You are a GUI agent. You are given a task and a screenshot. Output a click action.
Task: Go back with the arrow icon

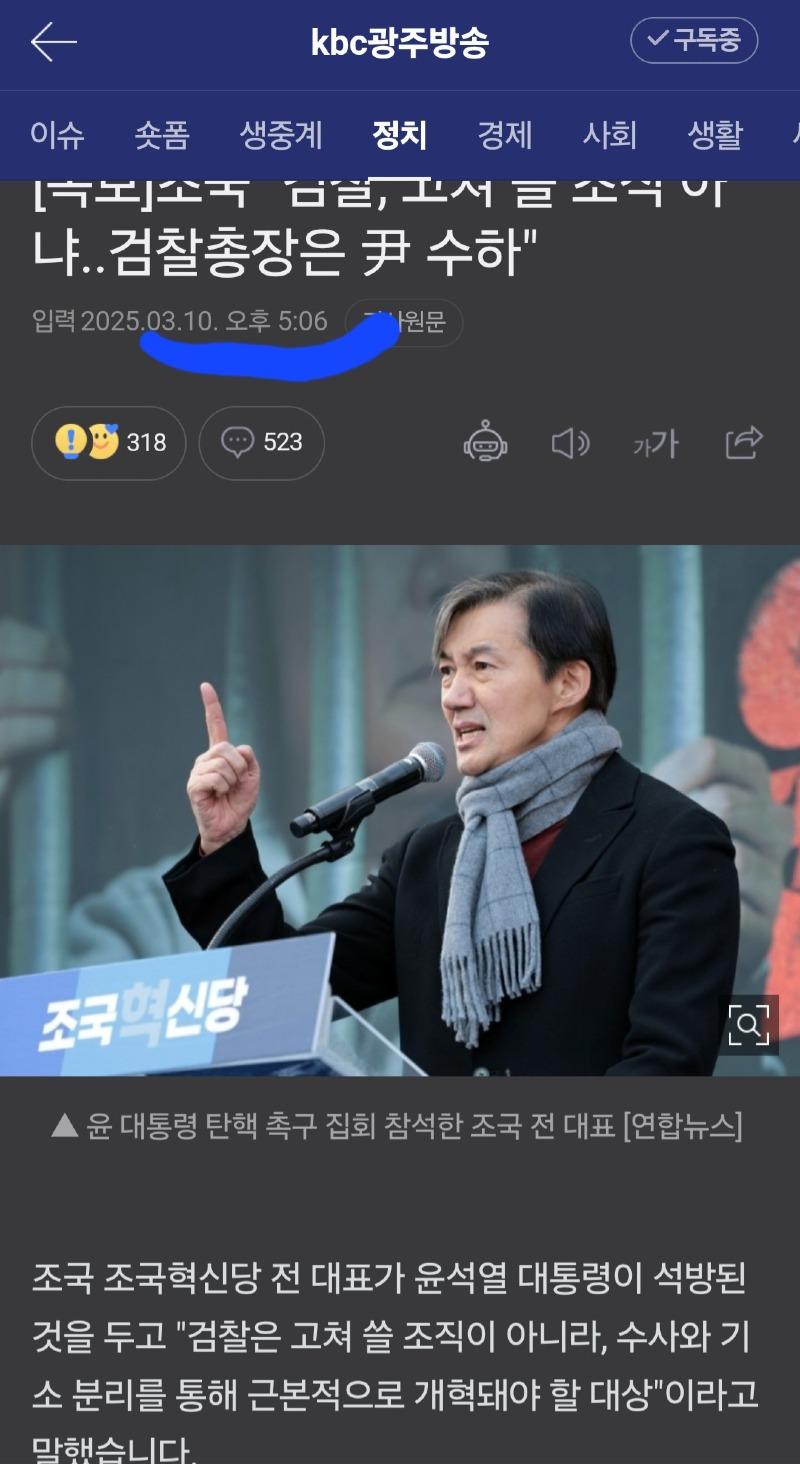click(x=54, y=42)
